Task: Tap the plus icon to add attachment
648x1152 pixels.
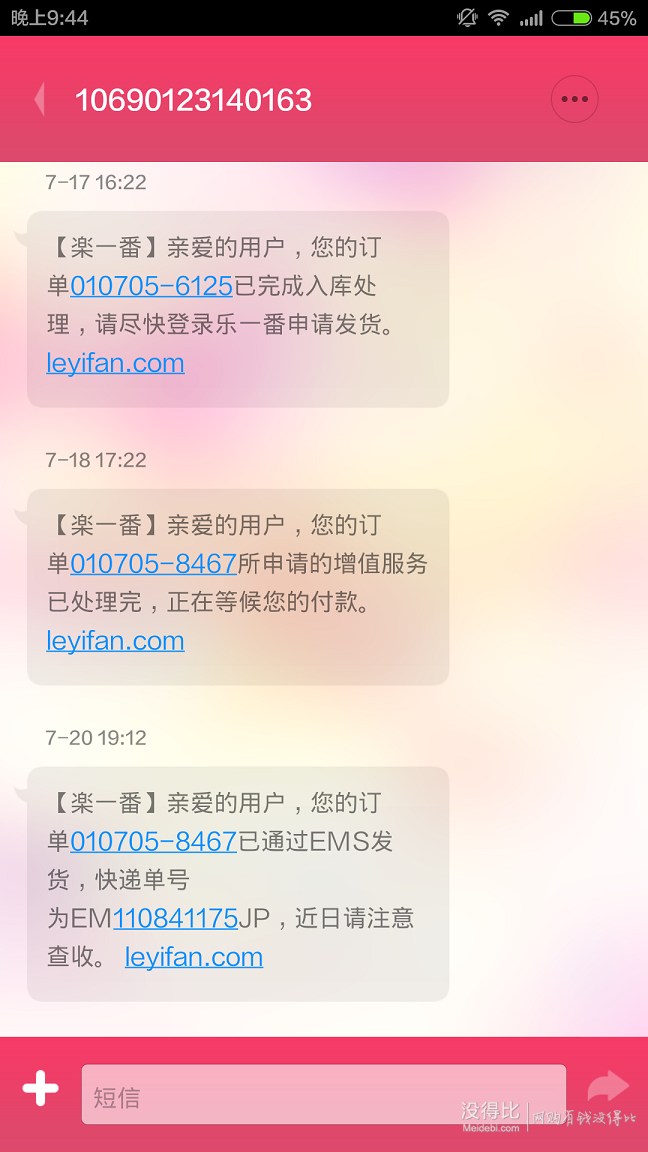Action: [x=40, y=1088]
